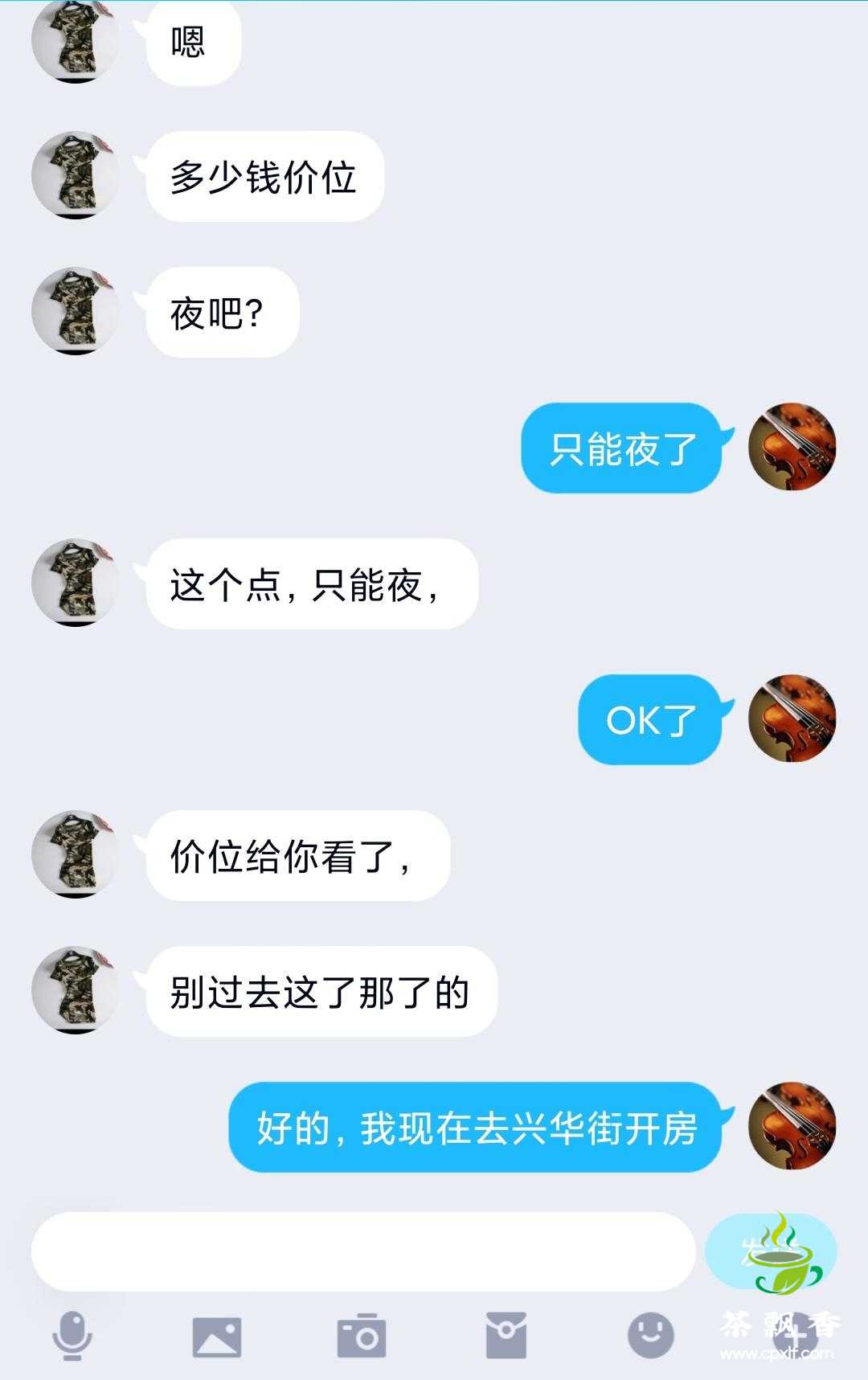View the contact's avatar beside 多少钱价位
The width and height of the screenshot is (868, 1380).
point(76,176)
